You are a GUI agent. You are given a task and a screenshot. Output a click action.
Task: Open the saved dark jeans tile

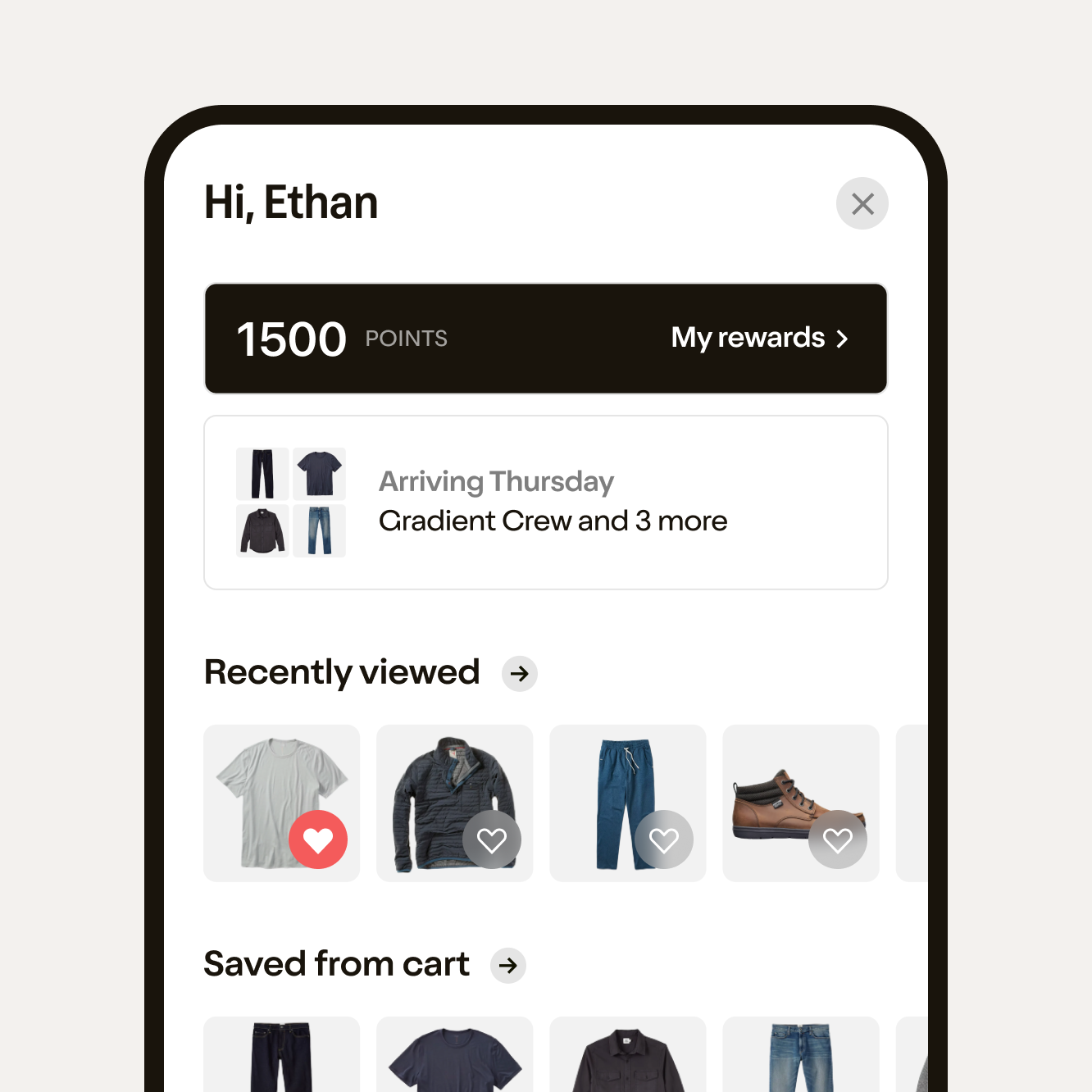pos(281,1056)
